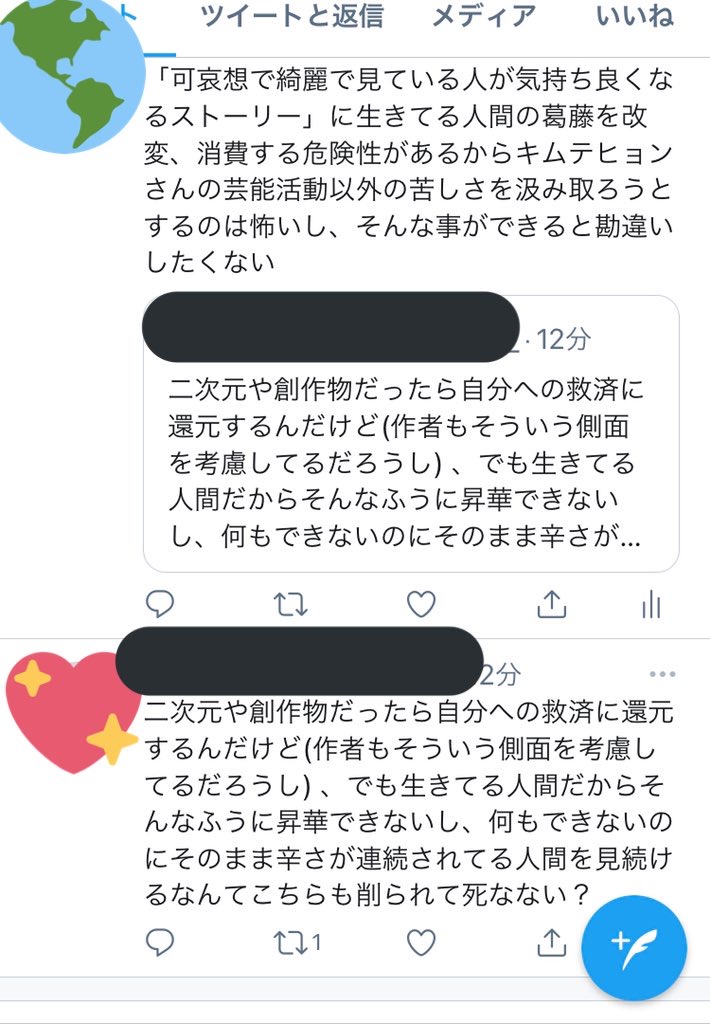710x1024 pixels.
Task: Like the heart-avatar tweet
Action: (421, 941)
